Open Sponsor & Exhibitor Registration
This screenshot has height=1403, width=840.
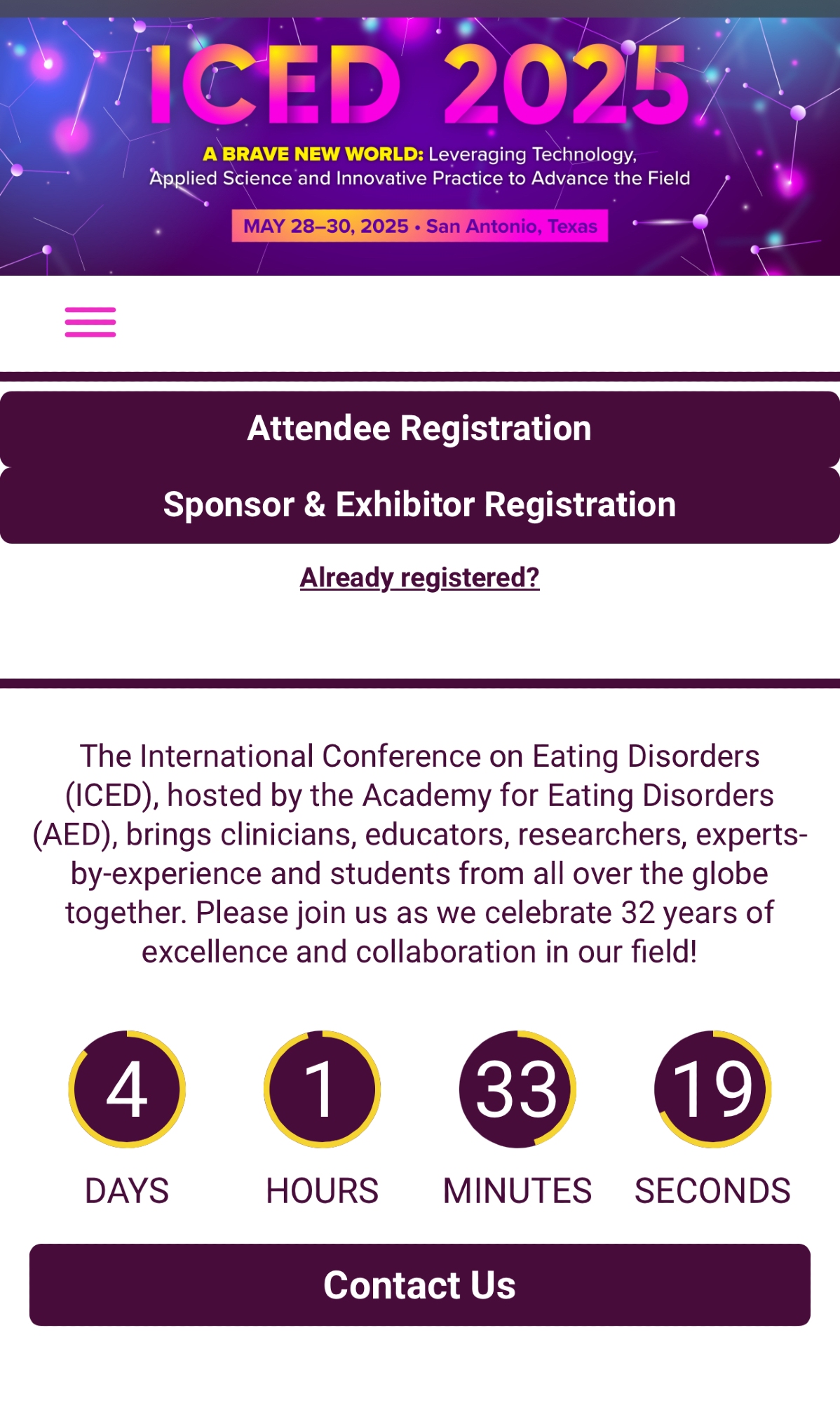(x=419, y=505)
